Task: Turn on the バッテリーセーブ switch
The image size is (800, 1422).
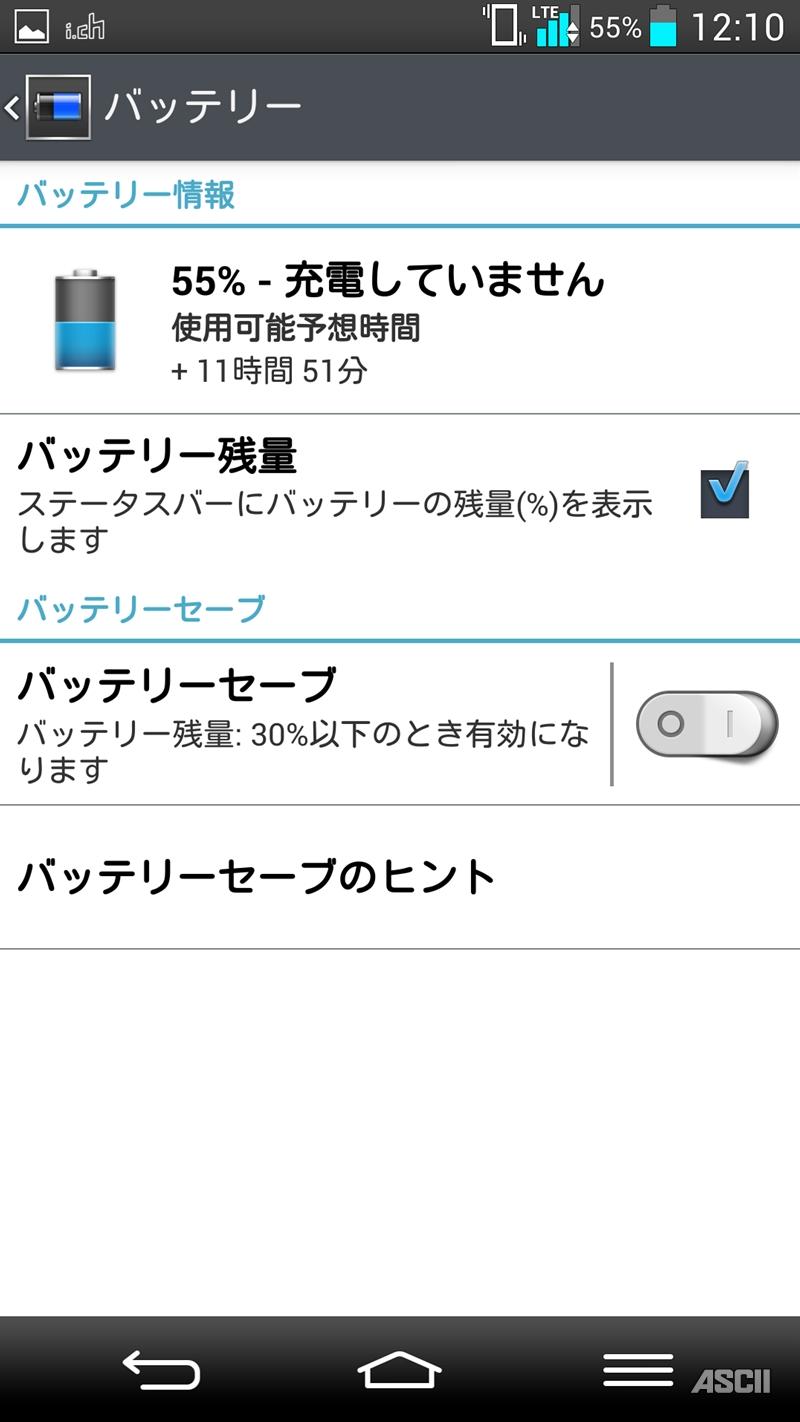Action: click(x=706, y=724)
